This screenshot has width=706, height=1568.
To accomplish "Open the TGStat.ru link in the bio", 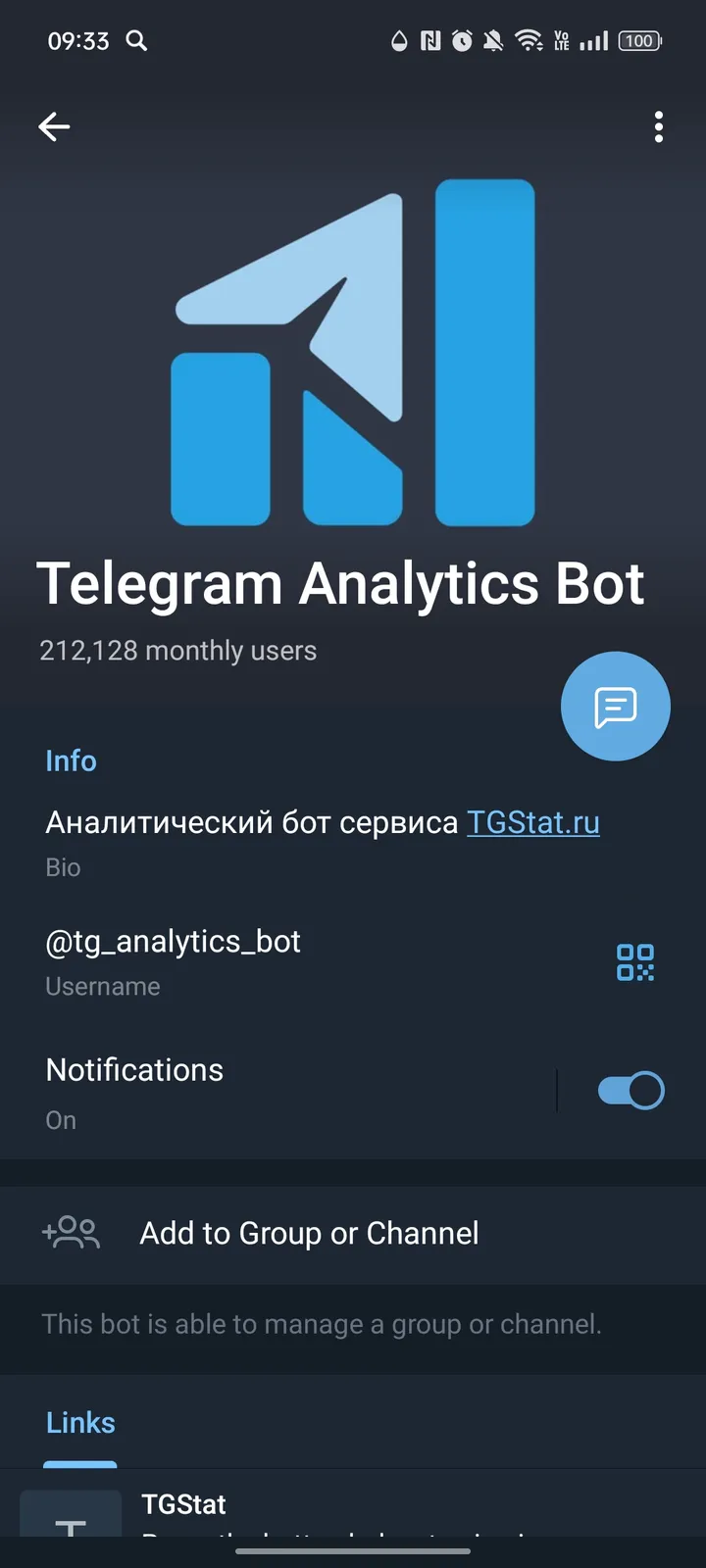I will click(533, 822).
